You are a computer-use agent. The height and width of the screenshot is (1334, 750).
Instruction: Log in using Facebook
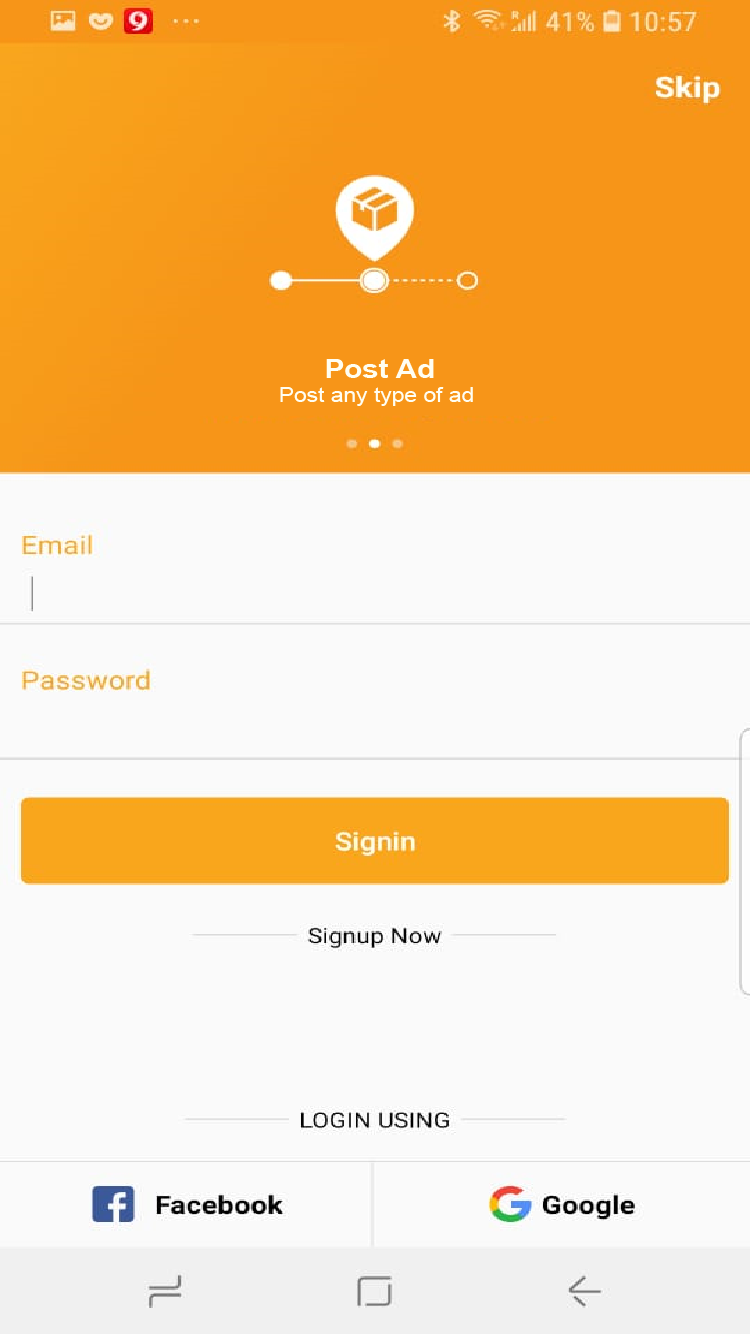(x=187, y=1204)
